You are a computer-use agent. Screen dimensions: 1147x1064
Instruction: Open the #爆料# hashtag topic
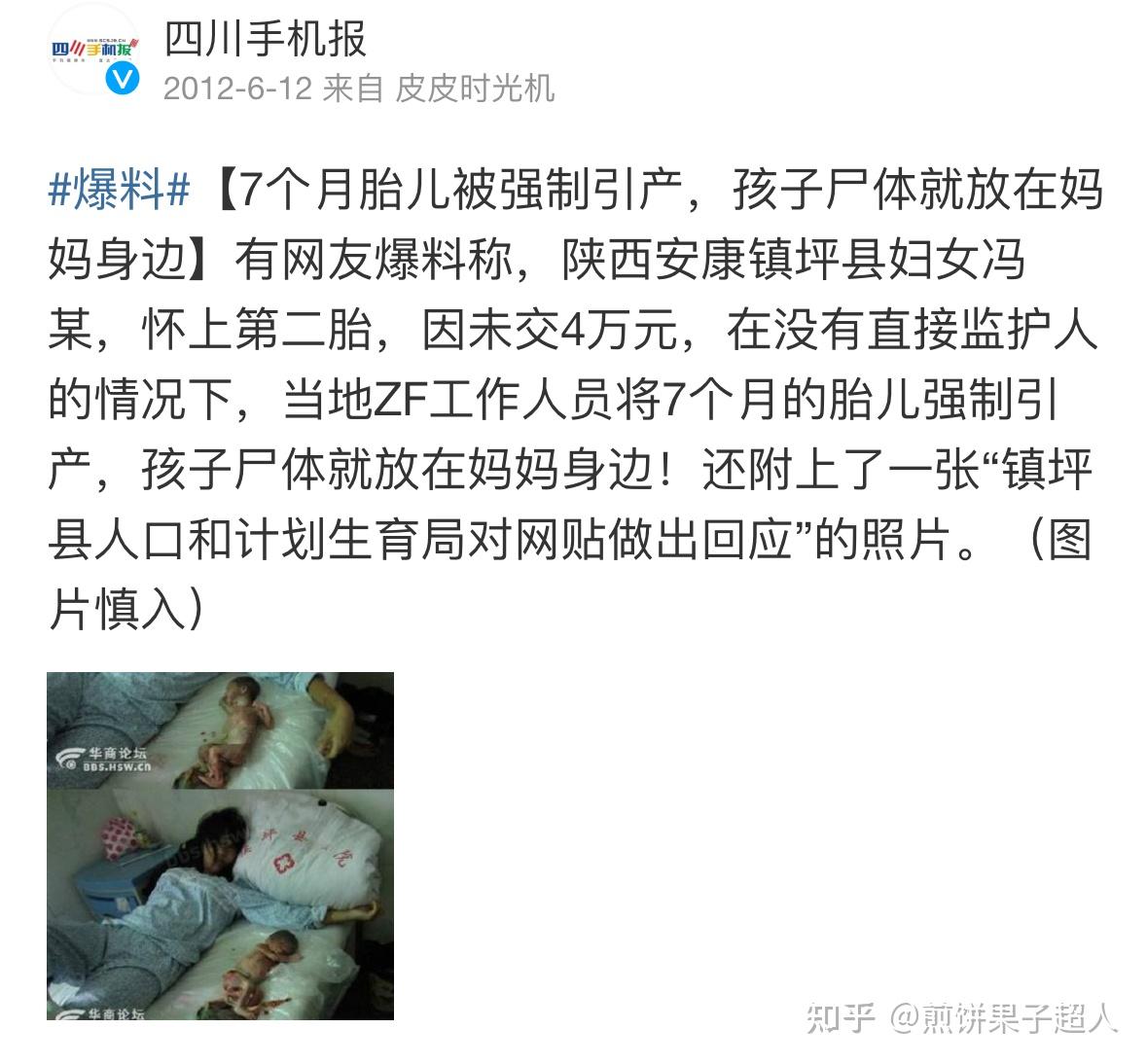point(119,189)
